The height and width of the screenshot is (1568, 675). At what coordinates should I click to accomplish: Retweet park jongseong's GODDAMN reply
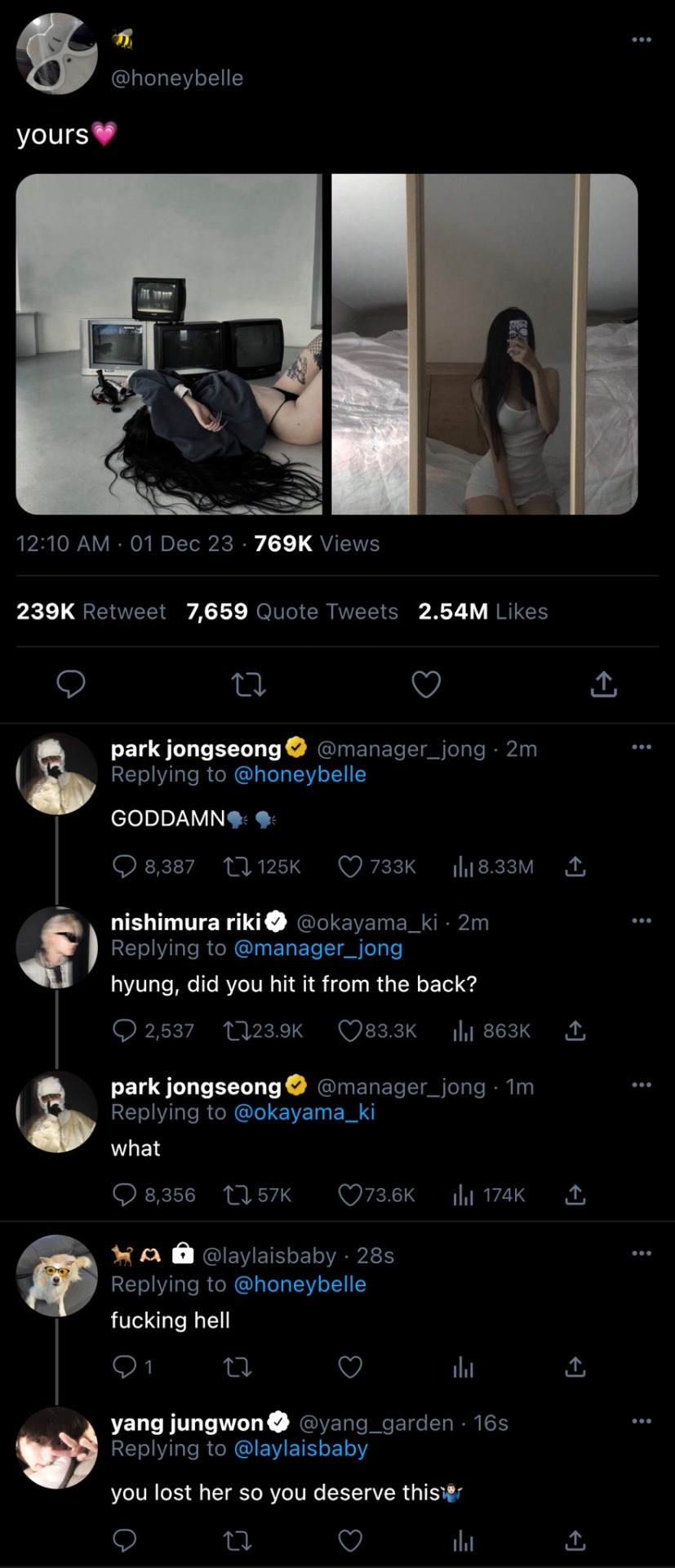[238, 866]
